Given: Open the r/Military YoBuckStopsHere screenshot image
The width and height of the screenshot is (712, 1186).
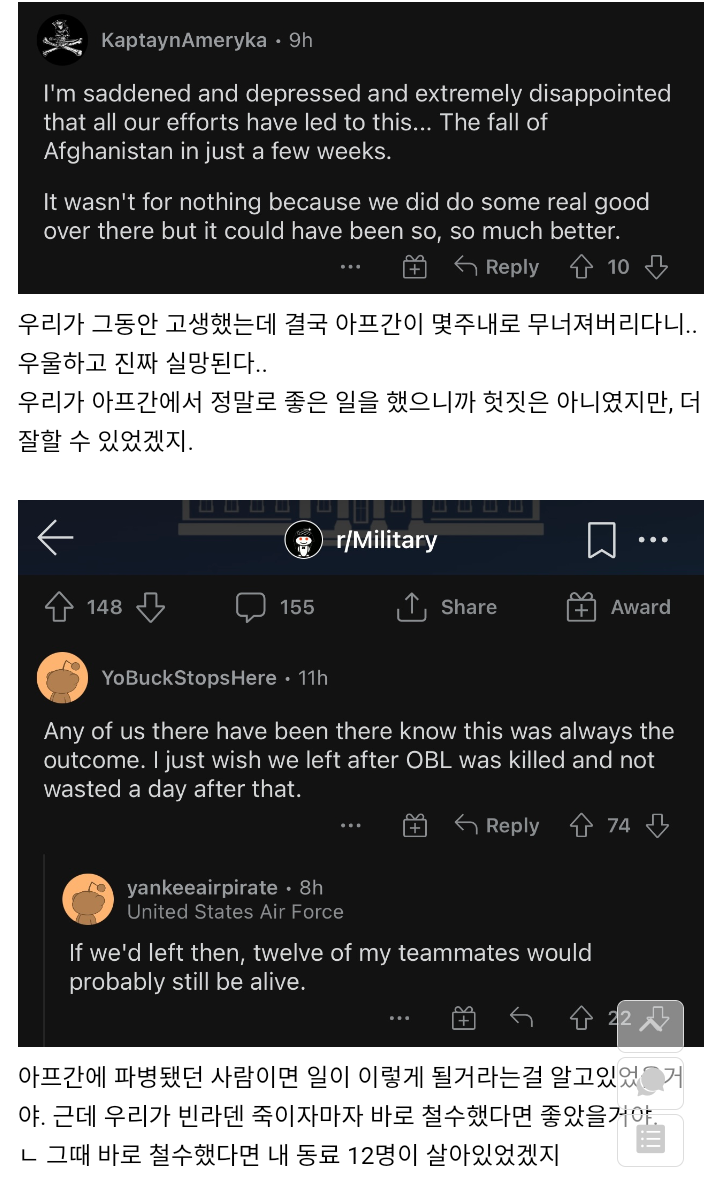Looking at the screenshot, I should [360, 772].
